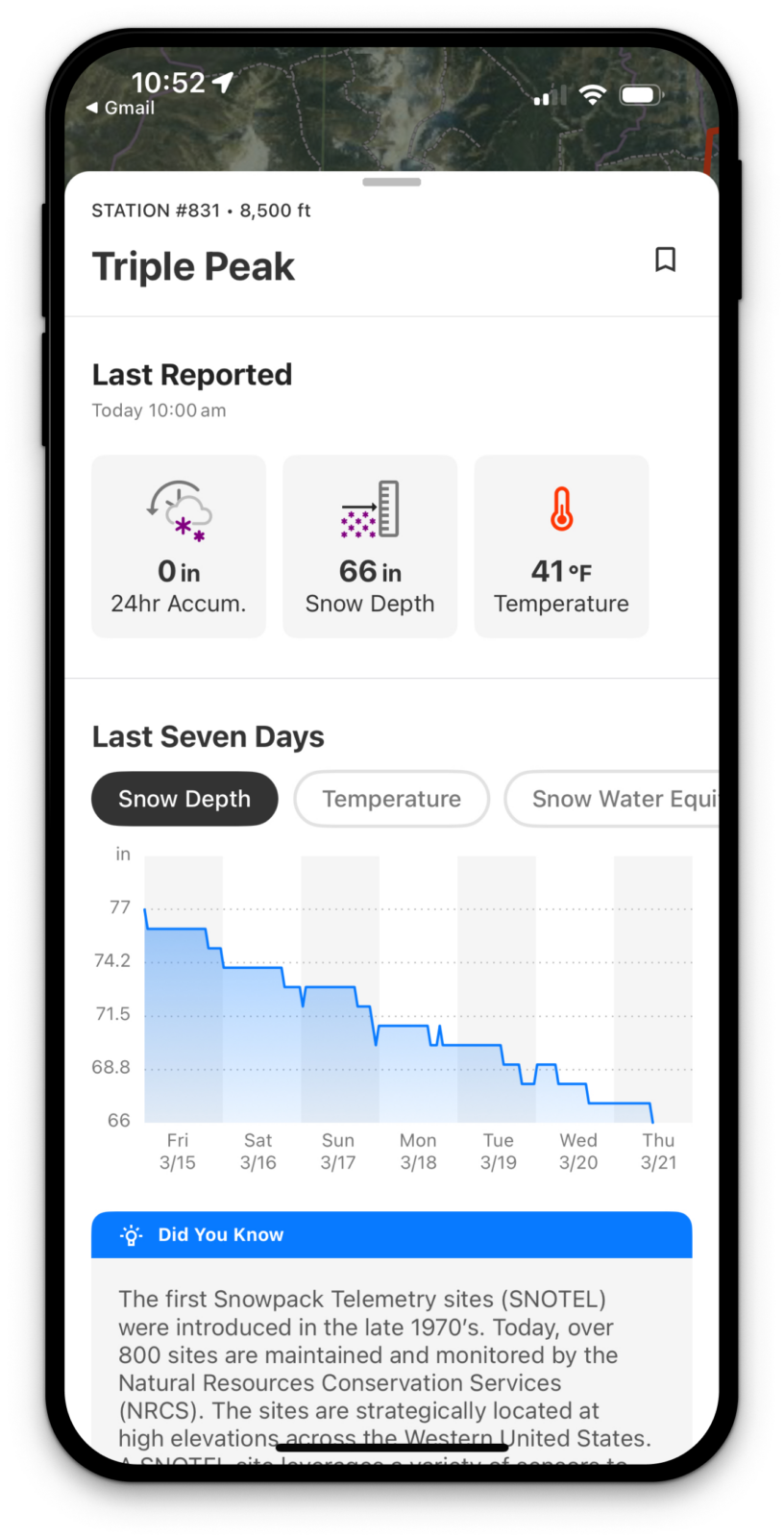
Task: Switch chart to Temperature
Action: (391, 799)
